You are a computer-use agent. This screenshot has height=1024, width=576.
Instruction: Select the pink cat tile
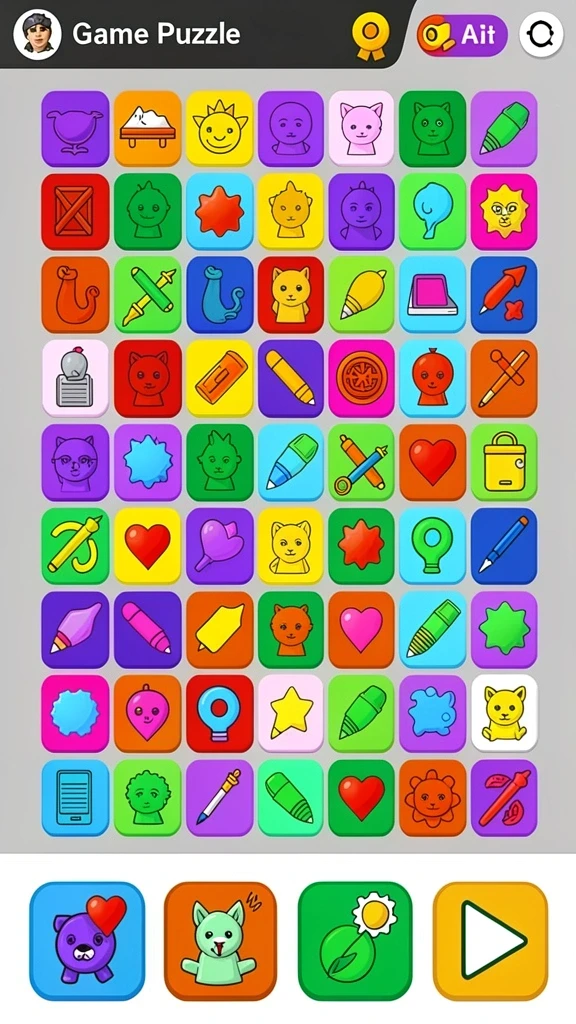tap(361, 128)
